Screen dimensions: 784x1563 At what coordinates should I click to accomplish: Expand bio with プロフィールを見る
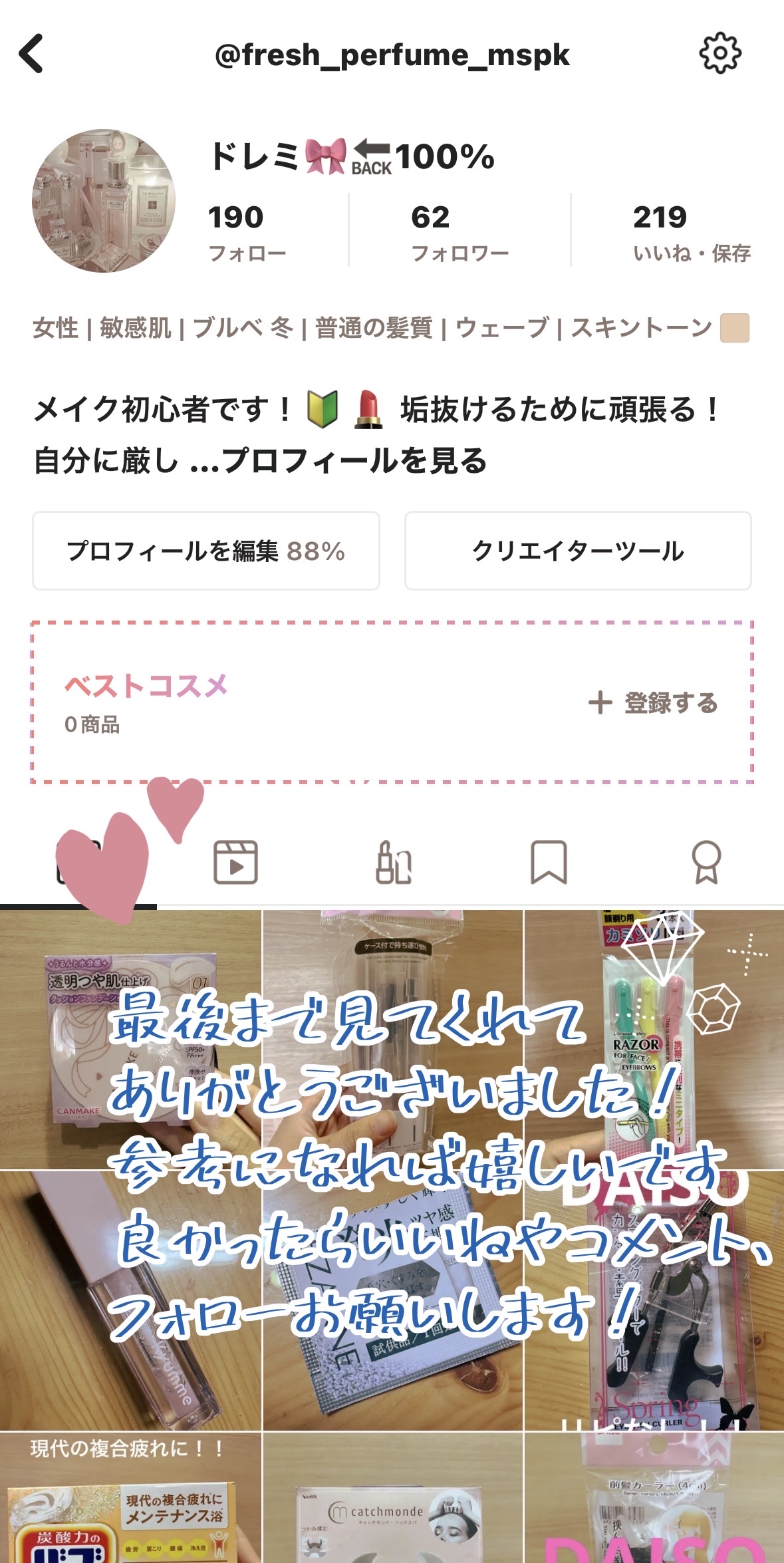(354, 461)
